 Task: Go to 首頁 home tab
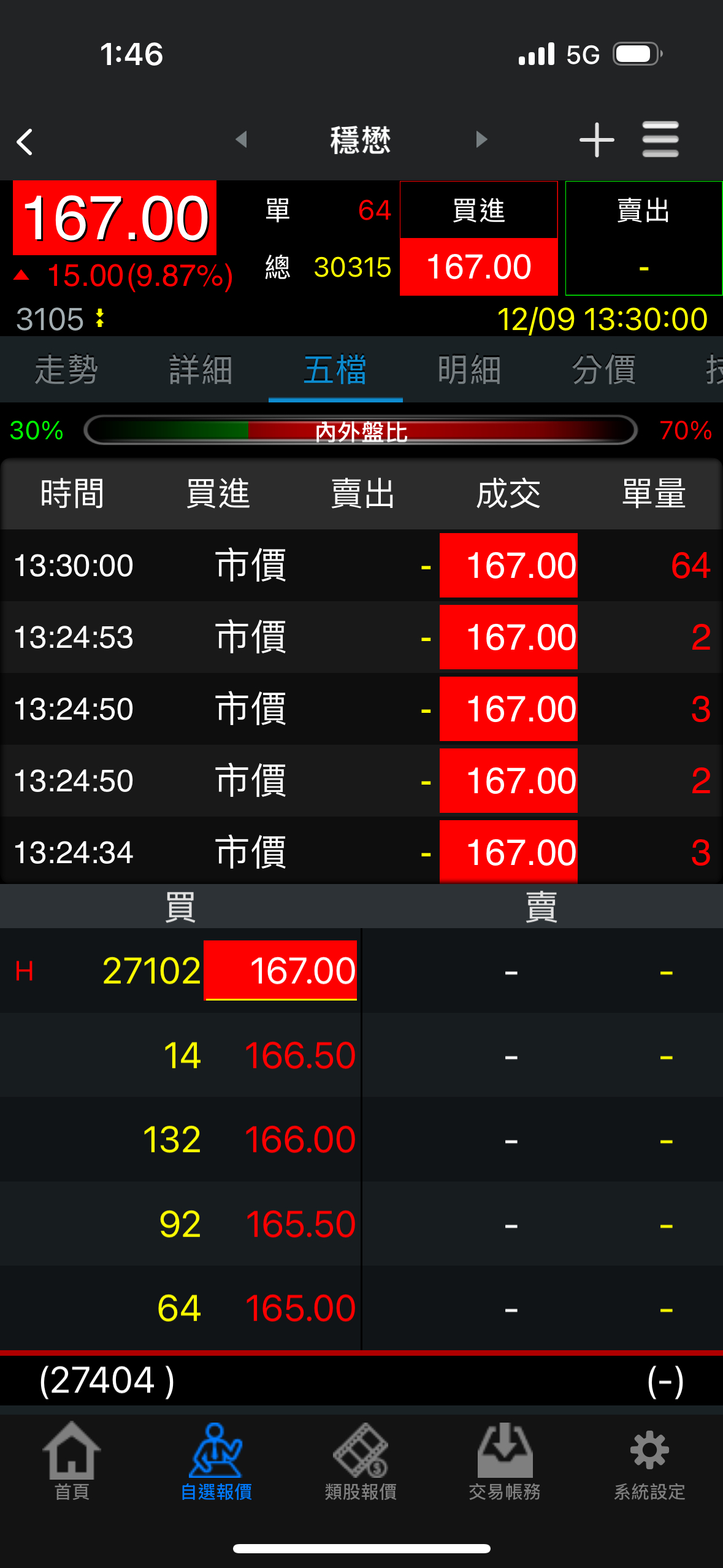click(72, 1461)
